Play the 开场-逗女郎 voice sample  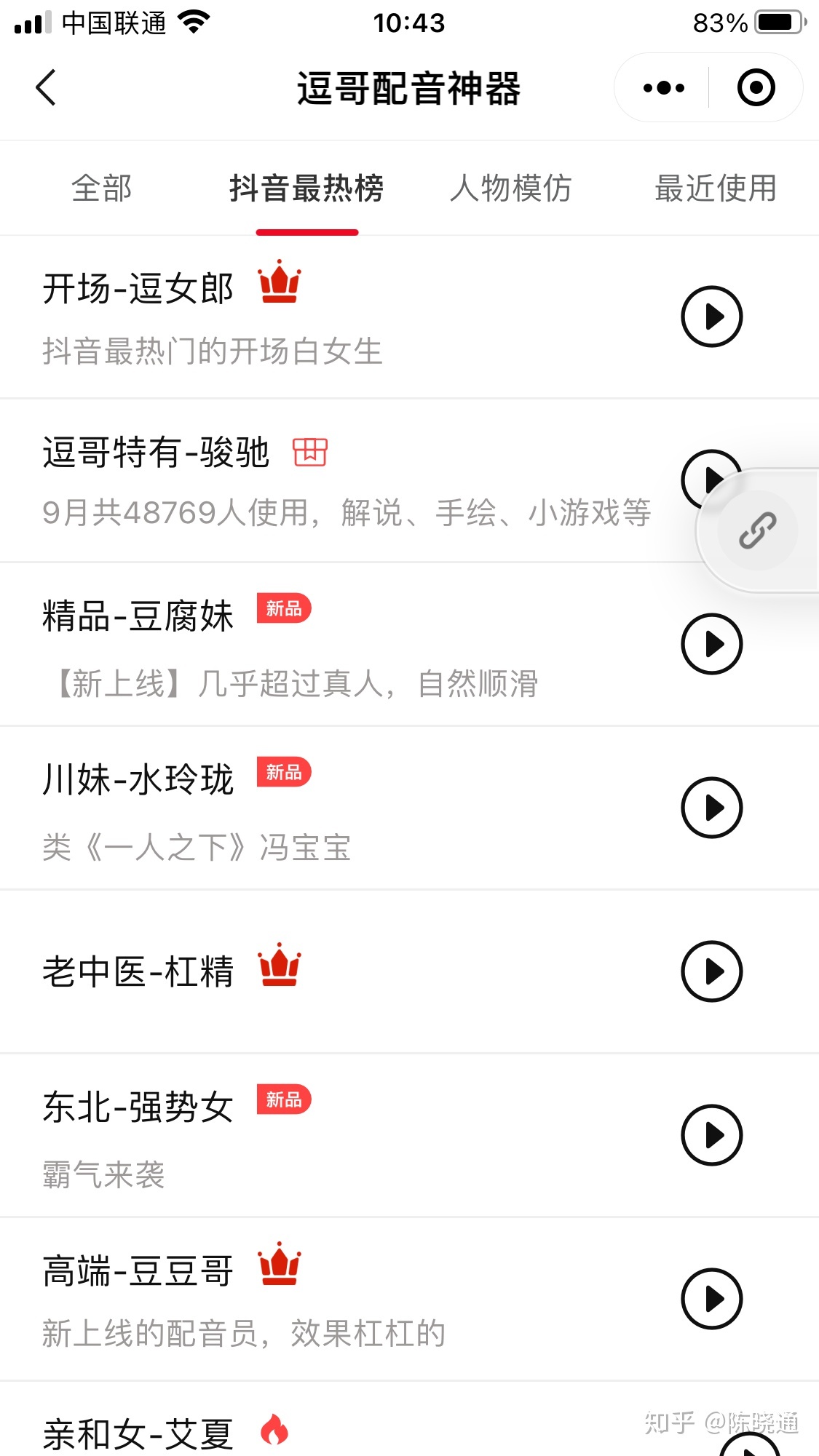(x=711, y=317)
